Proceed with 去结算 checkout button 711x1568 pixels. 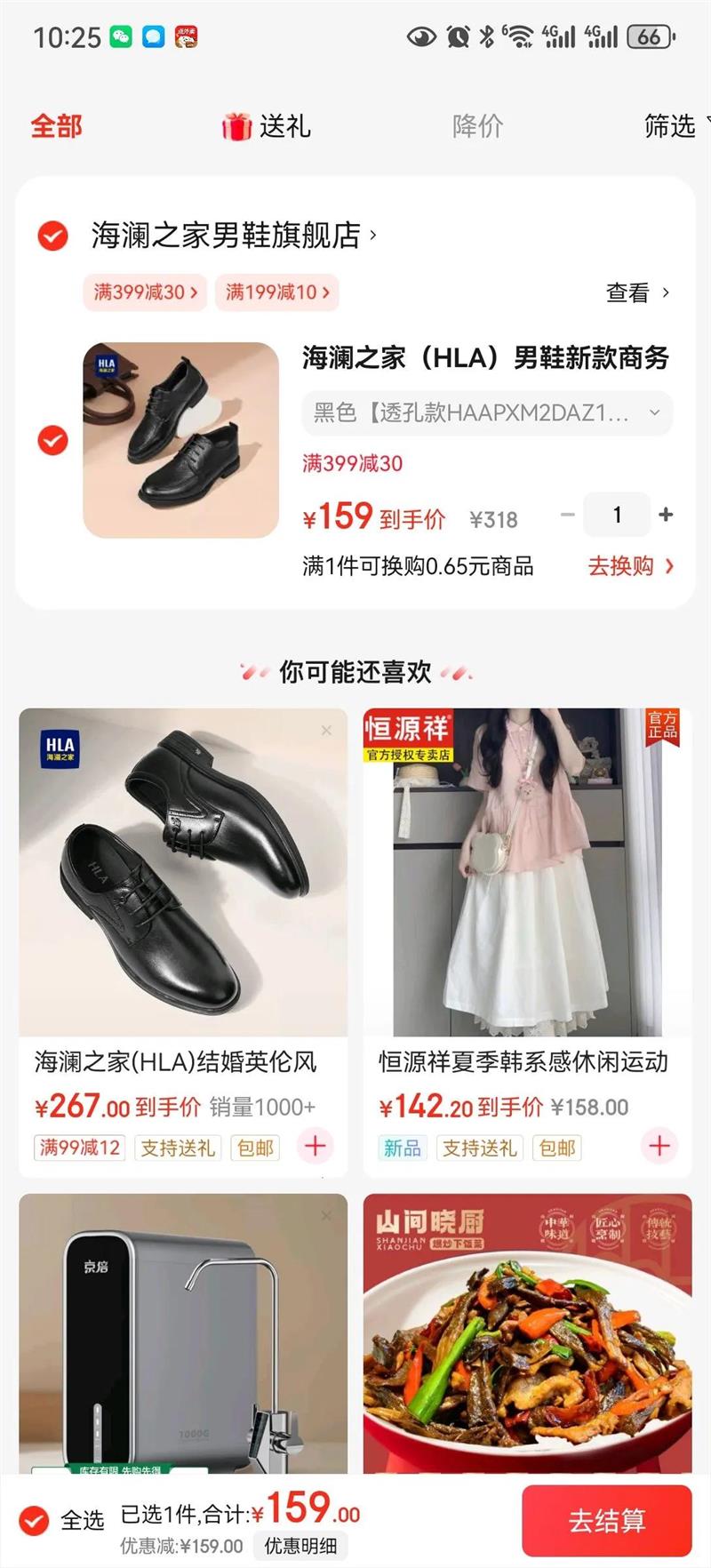(x=607, y=1521)
